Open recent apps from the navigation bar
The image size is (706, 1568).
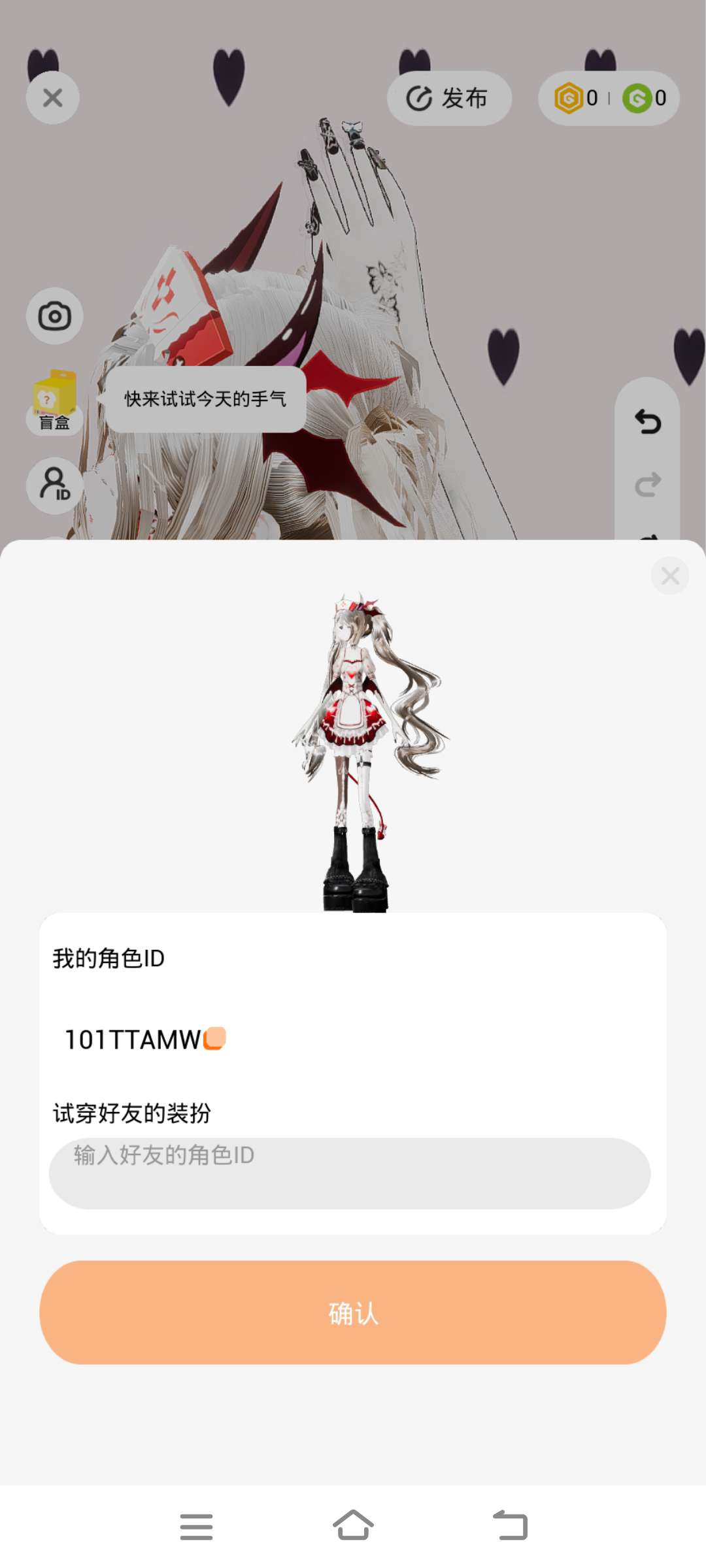tap(196, 1527)
